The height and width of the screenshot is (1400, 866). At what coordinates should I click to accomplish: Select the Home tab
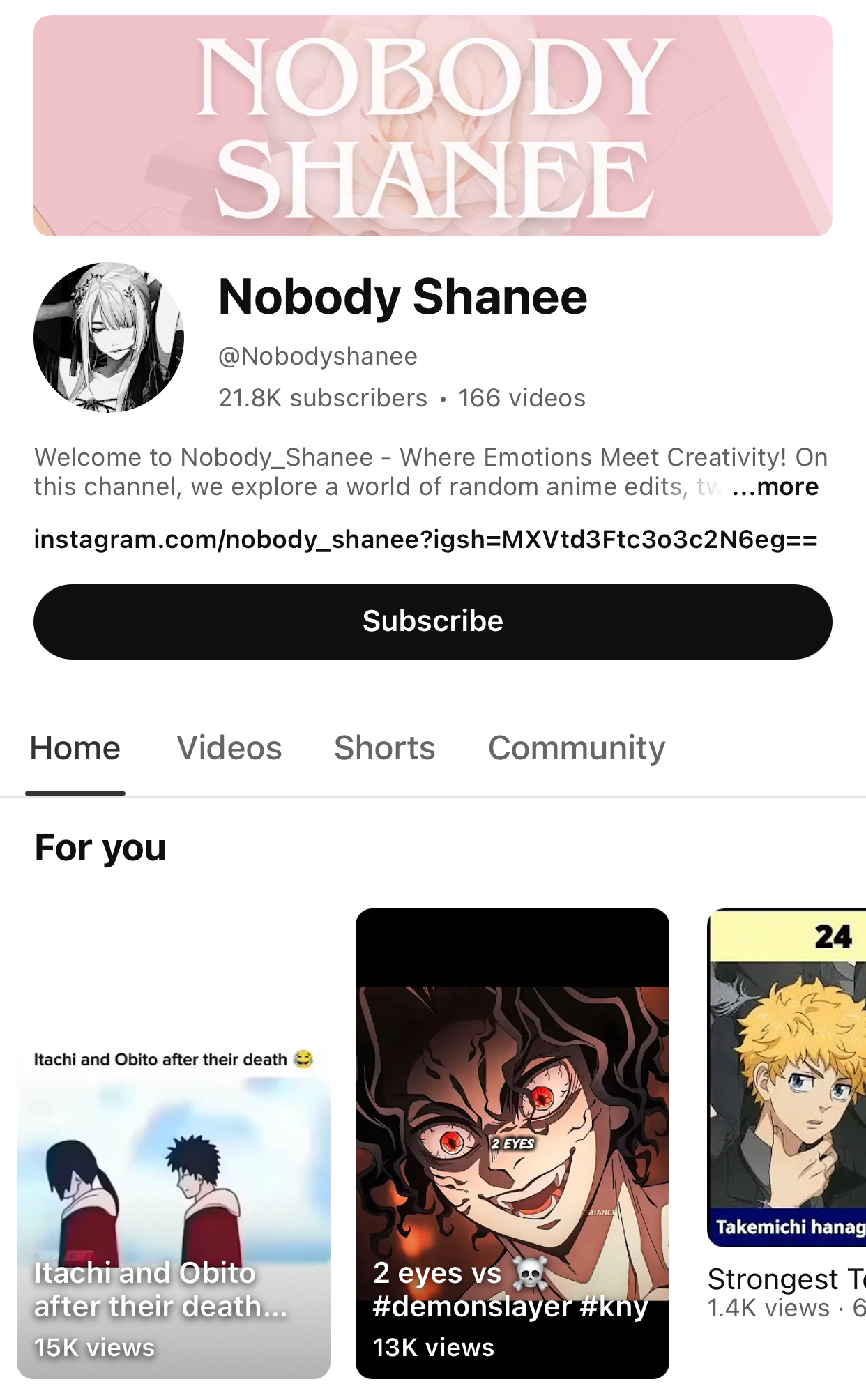[75, 748]
